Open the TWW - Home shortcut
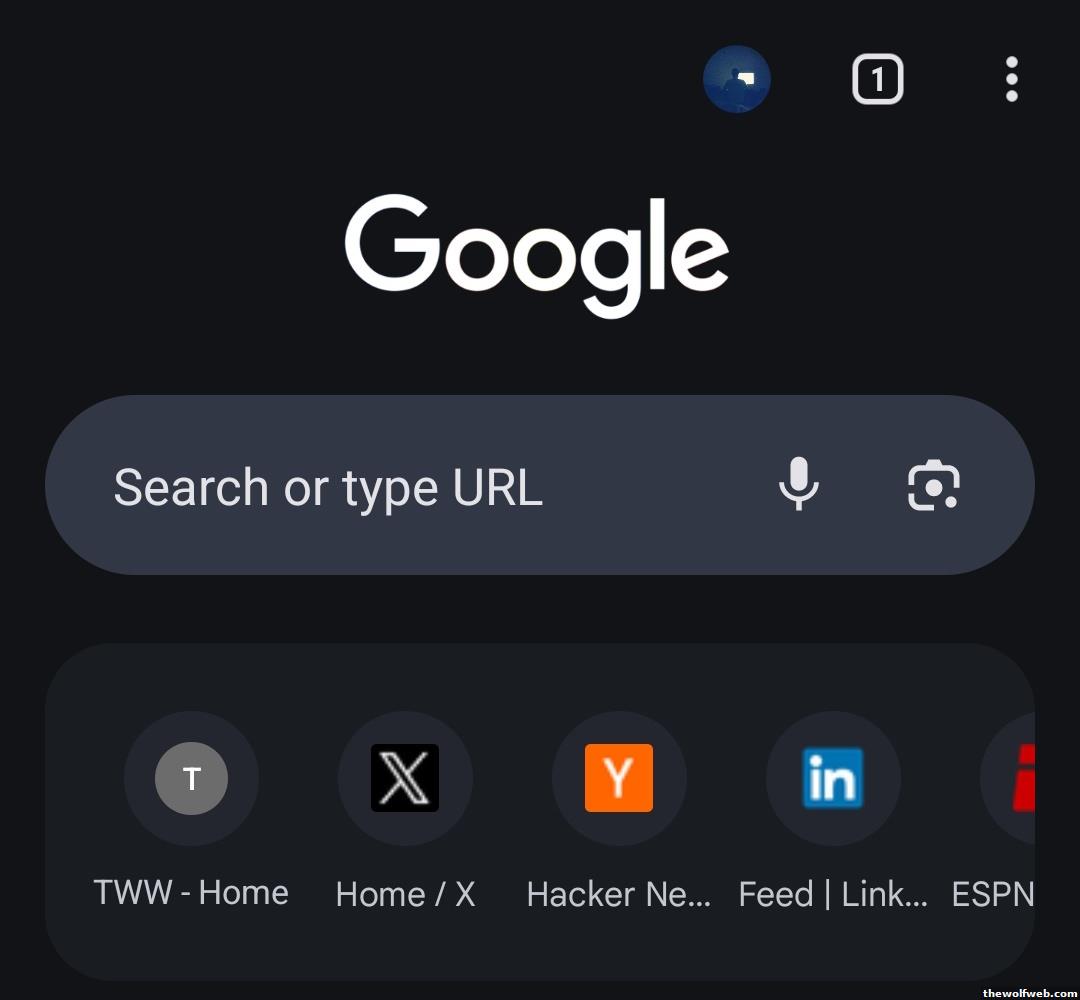This screenshot has height=1000, width=1080. coord(191,778)
